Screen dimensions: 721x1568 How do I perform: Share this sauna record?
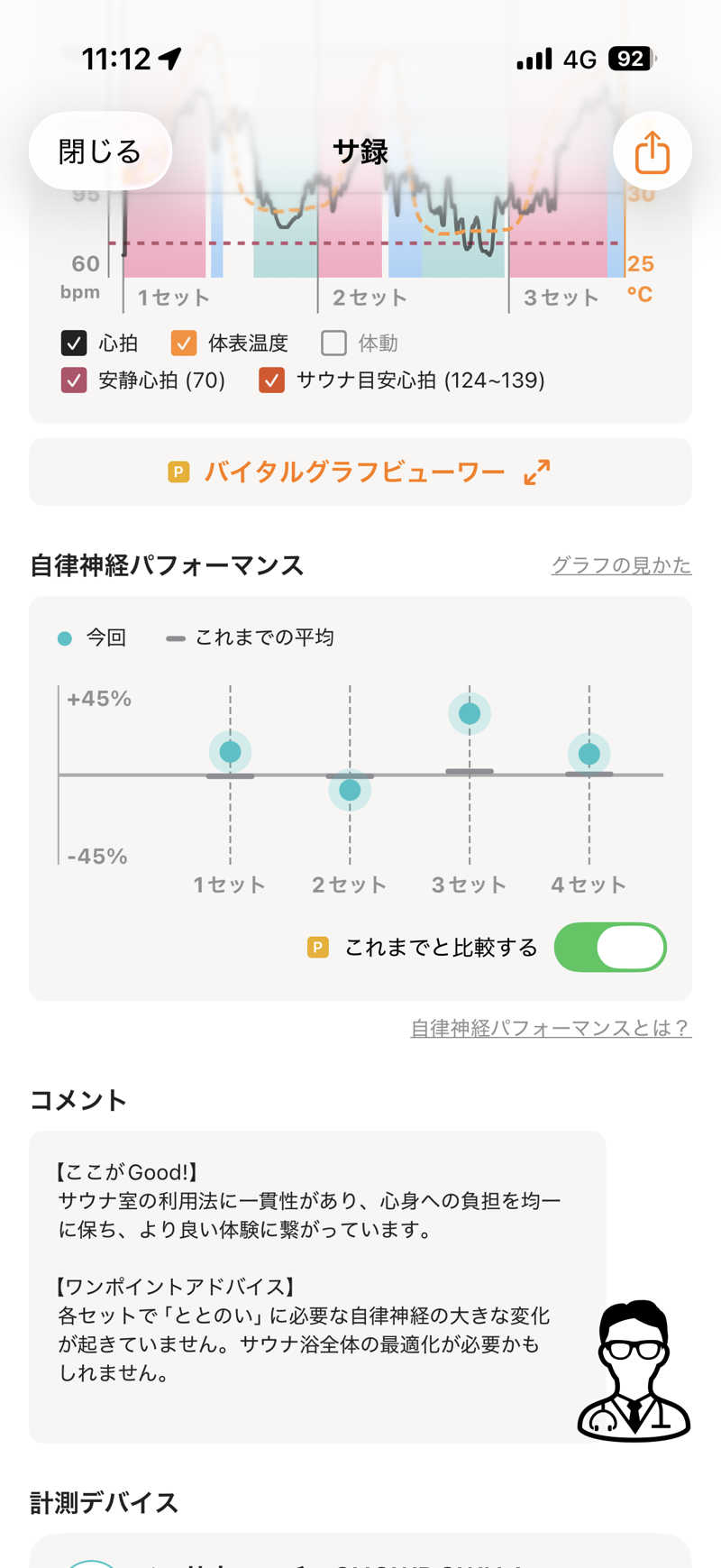(x=653, y=151)
